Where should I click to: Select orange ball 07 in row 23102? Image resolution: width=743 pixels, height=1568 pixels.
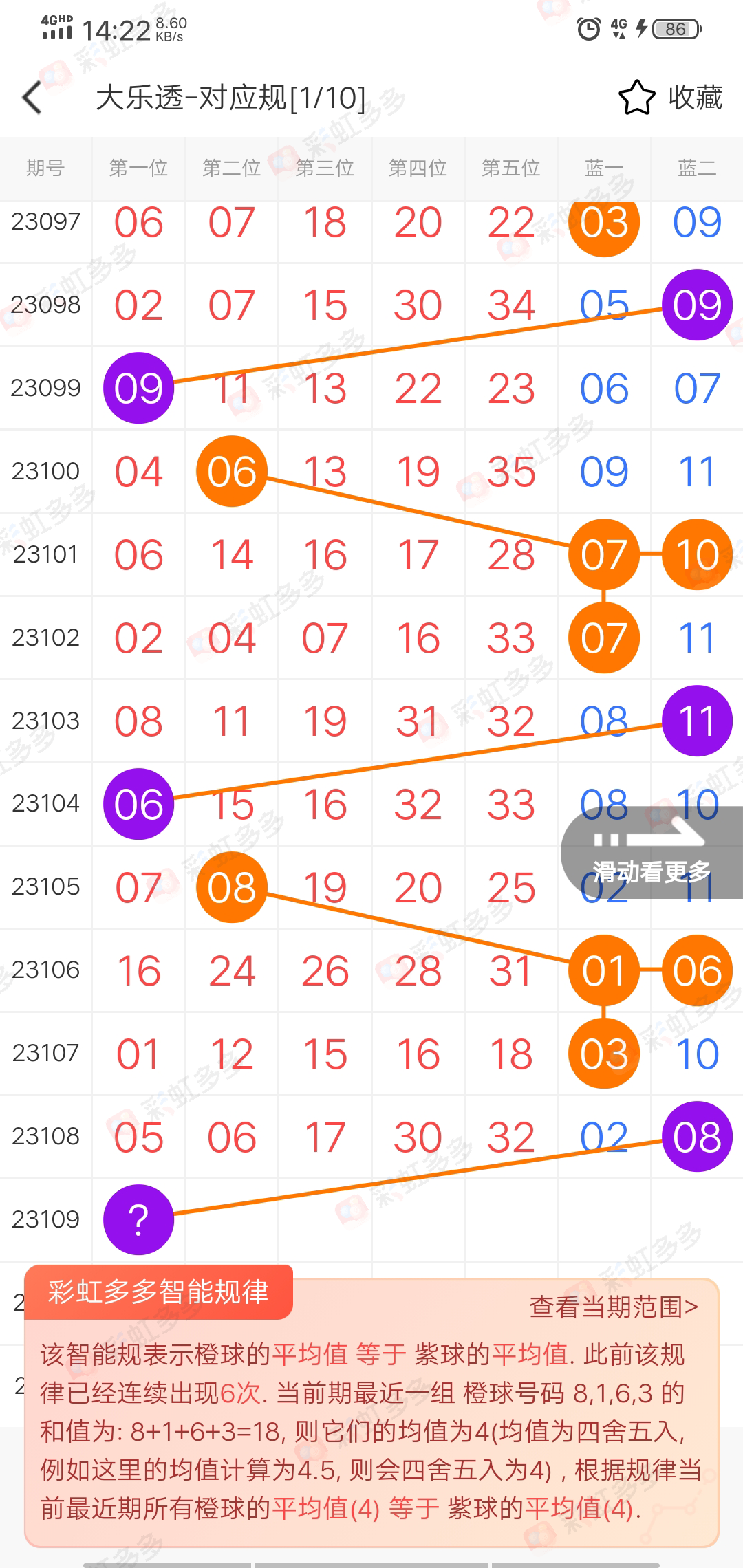tap(603, 638)
